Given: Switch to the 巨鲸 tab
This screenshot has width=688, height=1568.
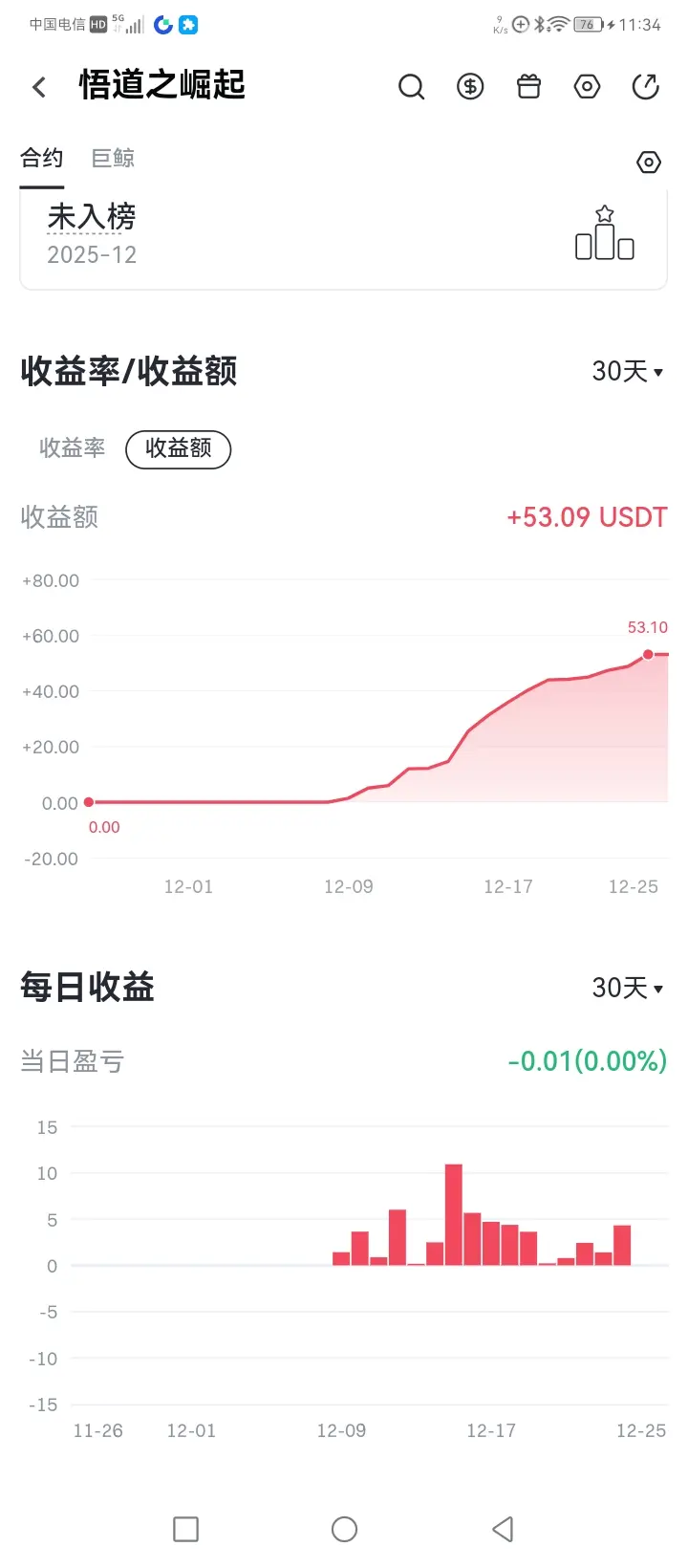Looking at the screenshot, I should pos(113,158).
